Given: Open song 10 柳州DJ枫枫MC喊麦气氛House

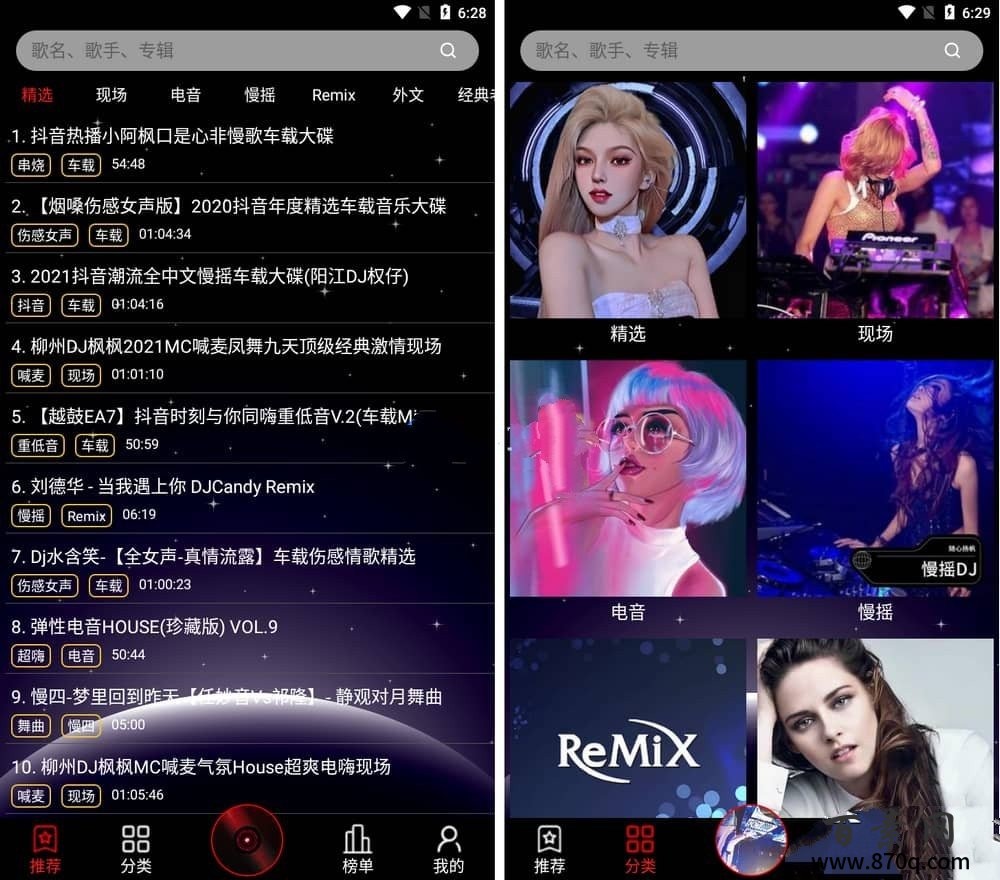Looking at the screenshot, I should pyautogui.click(x=201, y=767).
